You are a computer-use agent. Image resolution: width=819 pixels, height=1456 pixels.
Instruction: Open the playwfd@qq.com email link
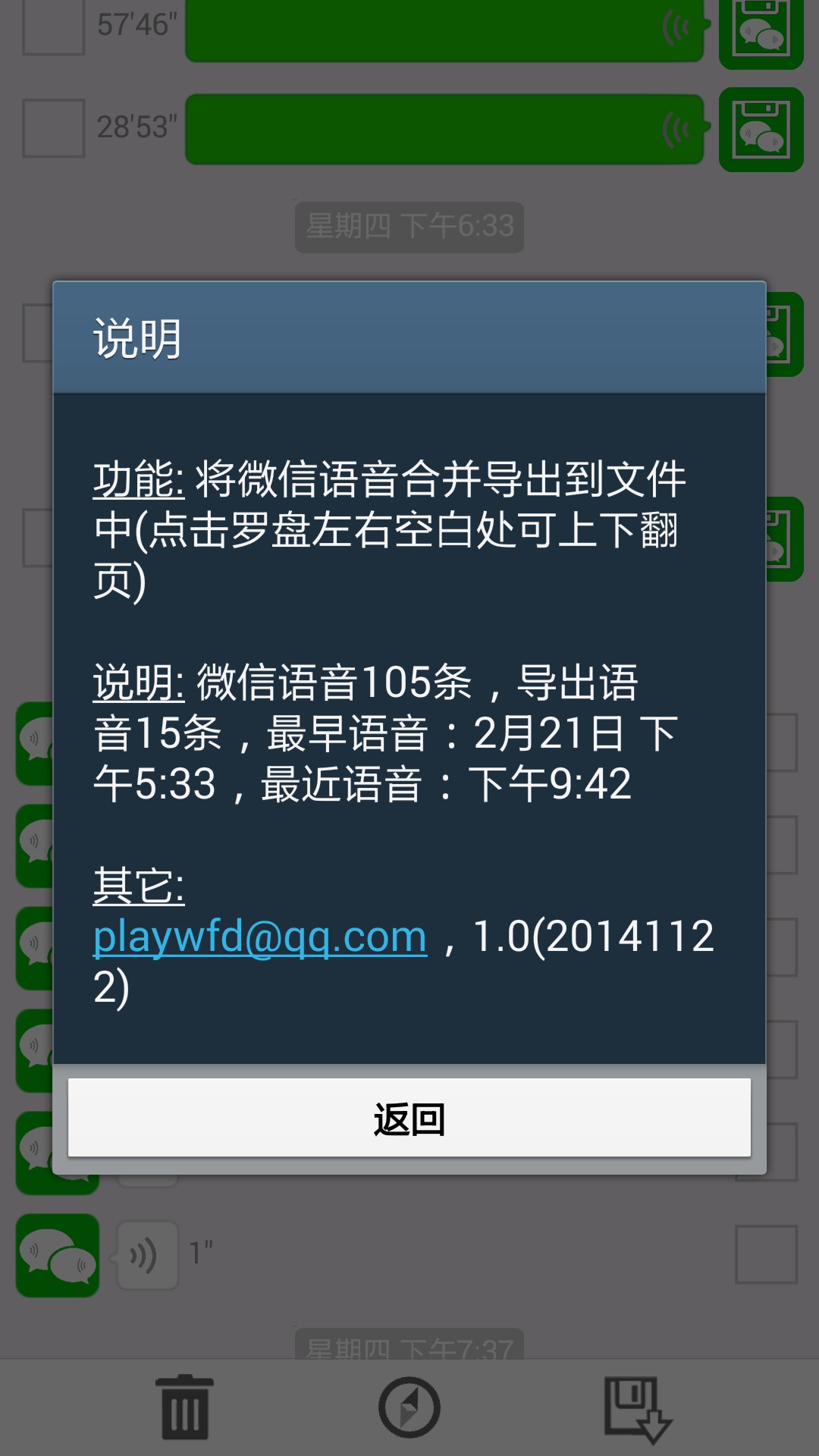pyautogui.click(x=260, y=937)
